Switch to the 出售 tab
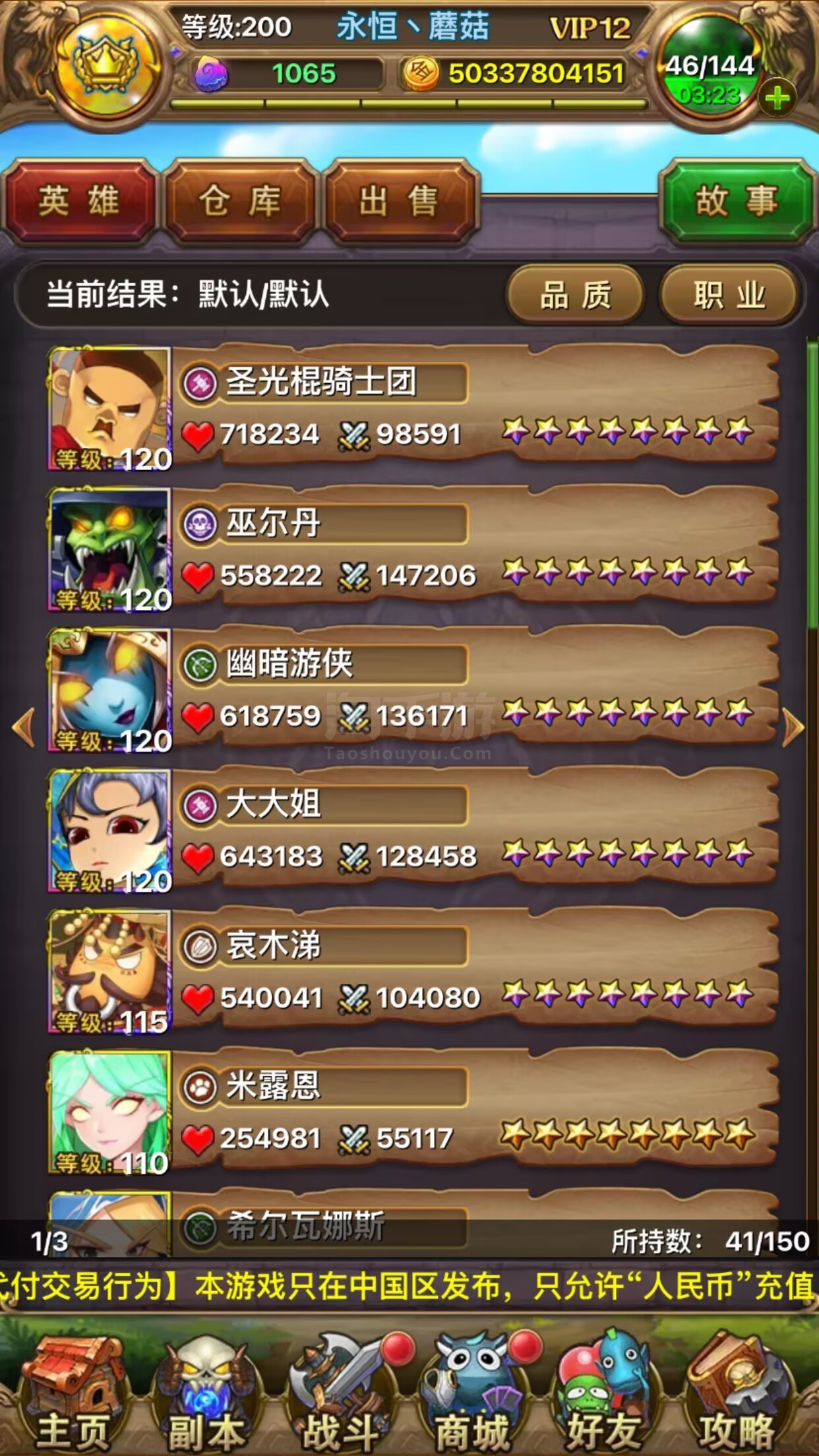The image size is (819, 1456). click(x=400, y=200)
